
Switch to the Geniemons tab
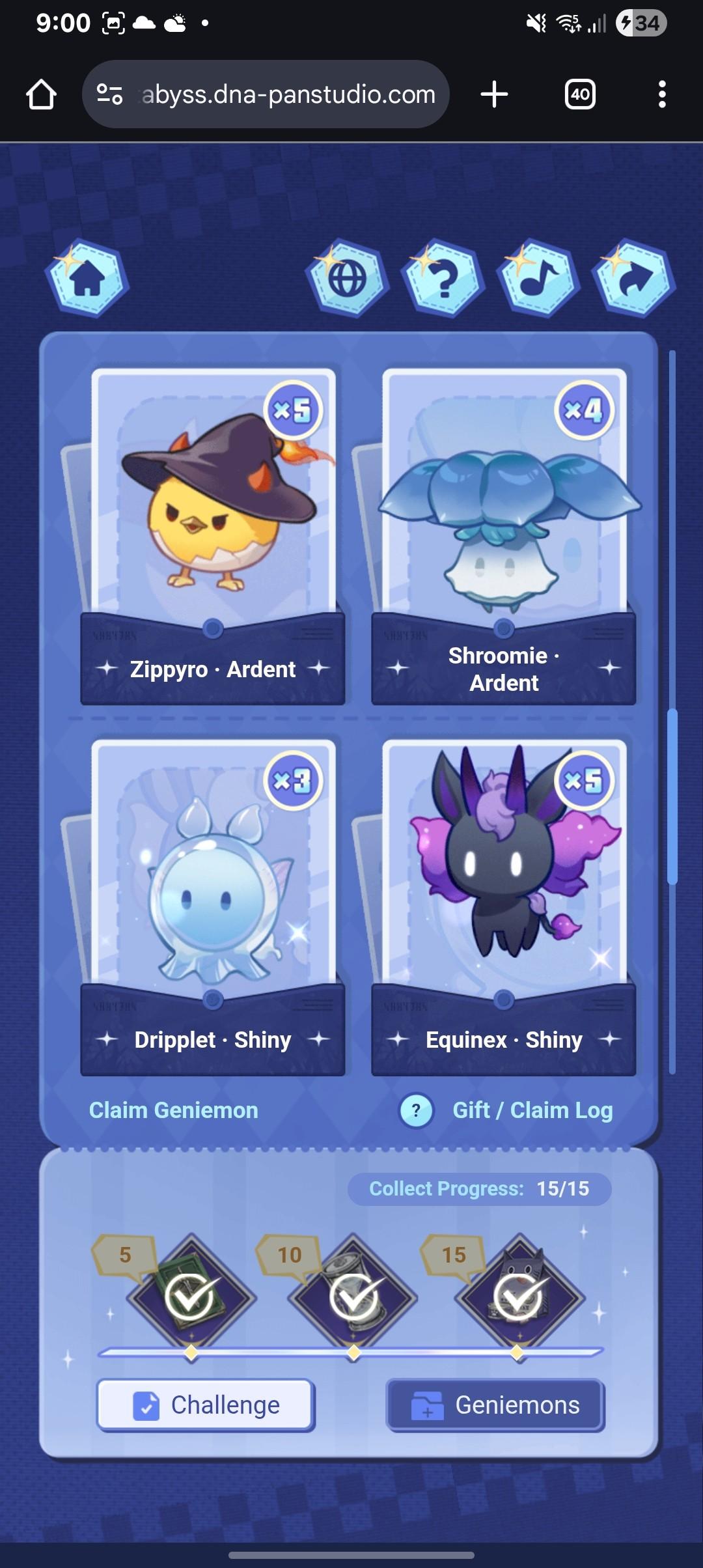point(495,1405)
